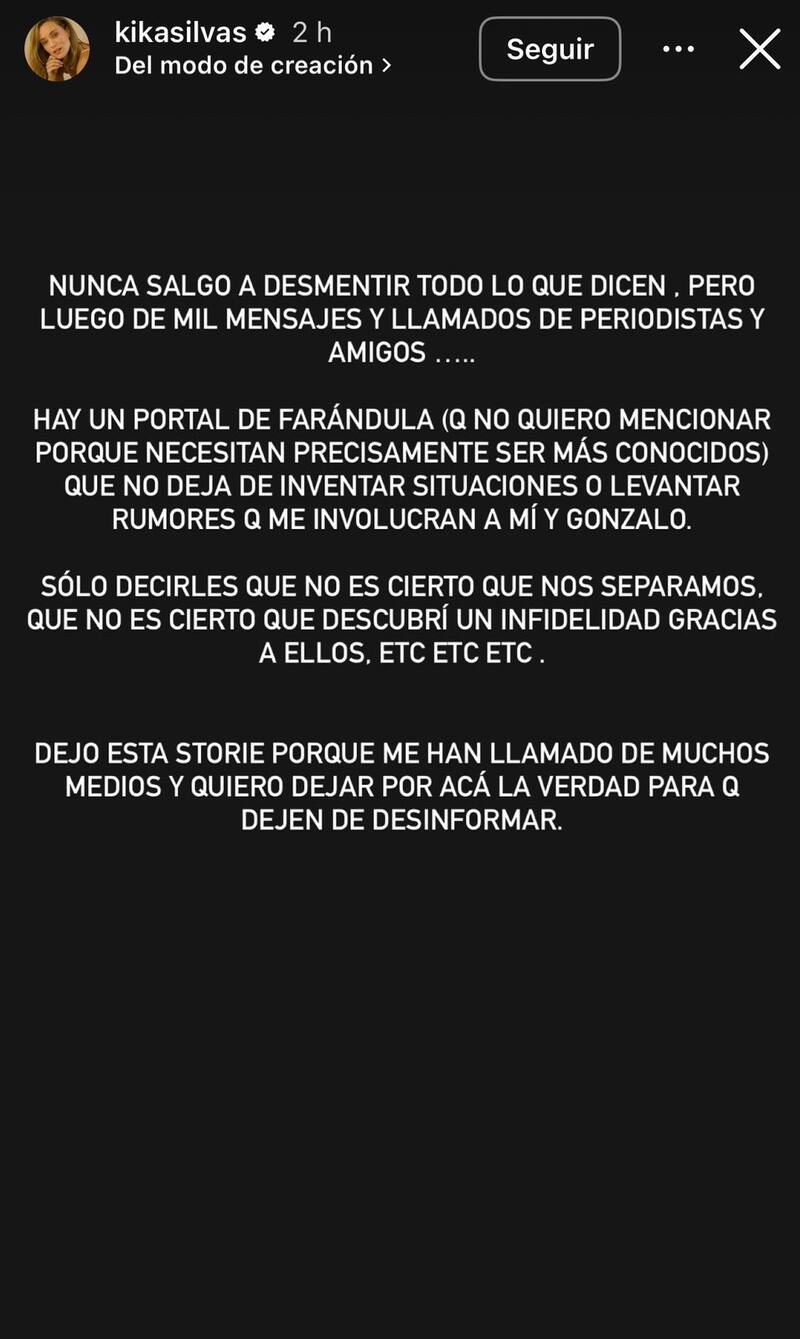The image size is (800, 1339).
Task: Open the 'Del modo de creación' link
Action: click(252, 66)
